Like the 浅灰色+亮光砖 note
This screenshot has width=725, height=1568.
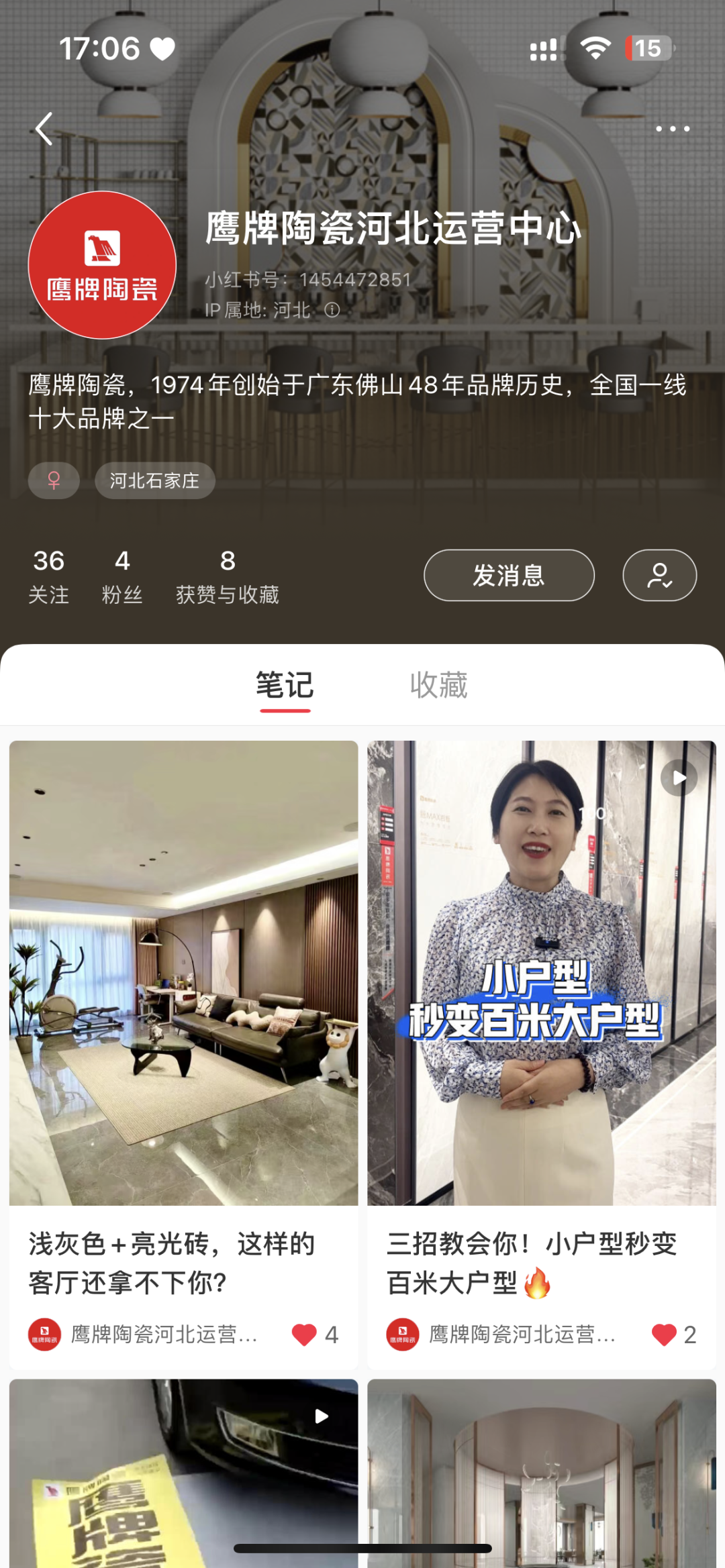(x=304, y=1335)
